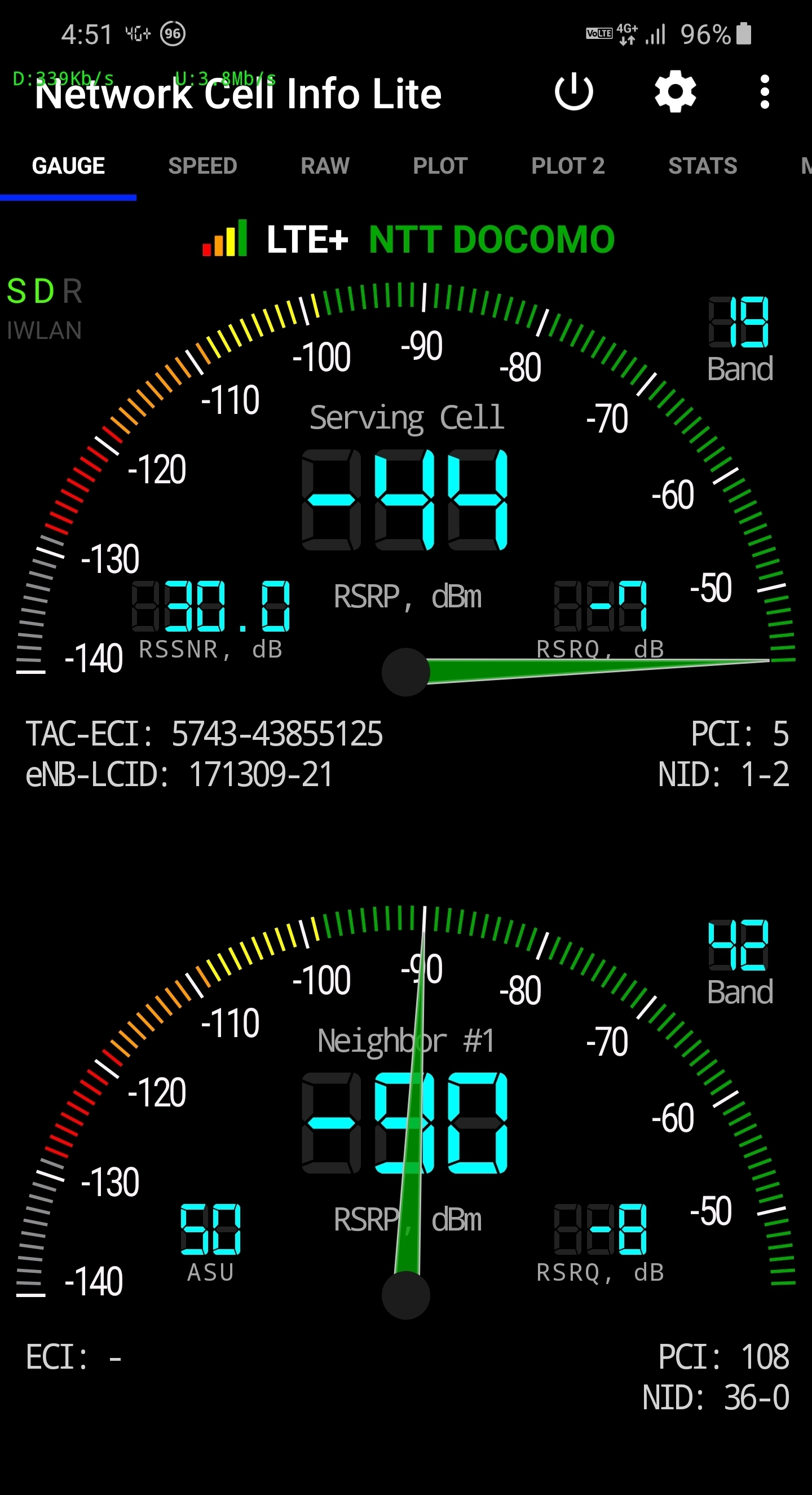Go to the PLOT 2 tab

[x=568, y=166]
